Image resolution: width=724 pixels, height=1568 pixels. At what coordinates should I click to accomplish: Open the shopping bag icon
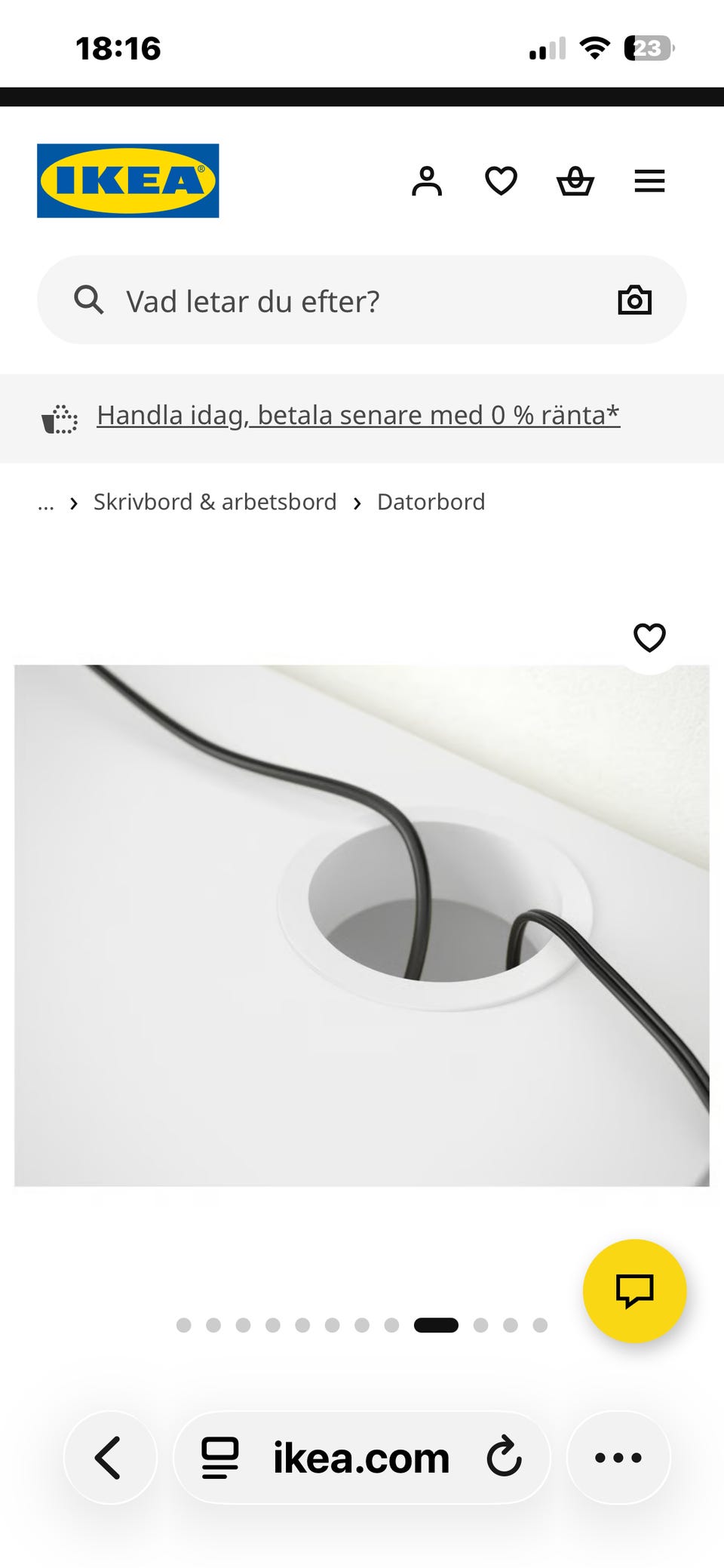tap(575, 180)
